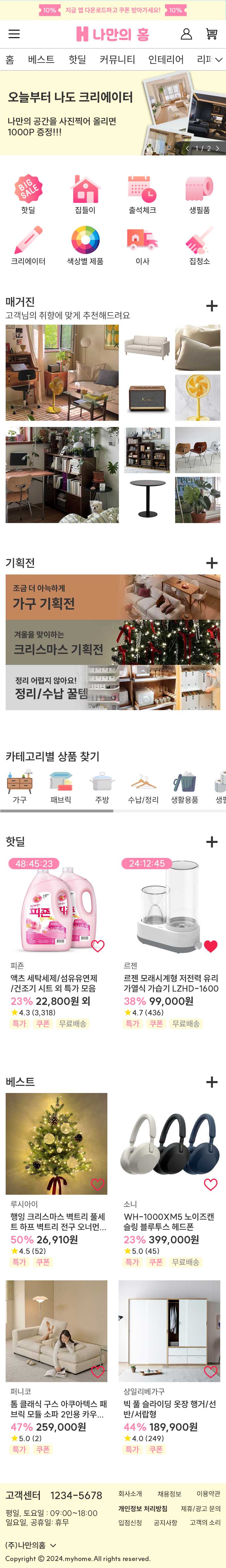Unlike the 르젠 humidifier deal

click(x=210, y=946)
